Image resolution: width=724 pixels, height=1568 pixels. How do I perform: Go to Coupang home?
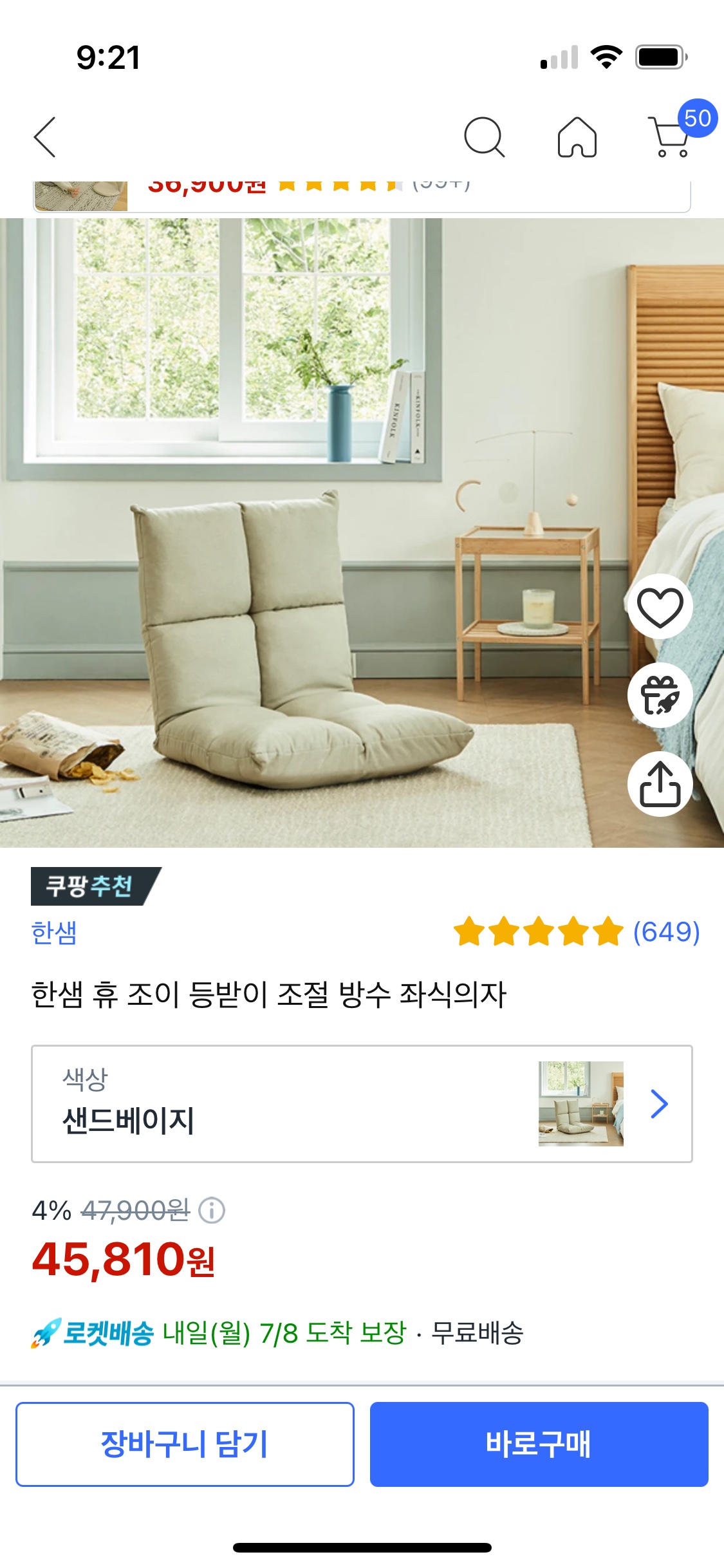pos(577,137)
